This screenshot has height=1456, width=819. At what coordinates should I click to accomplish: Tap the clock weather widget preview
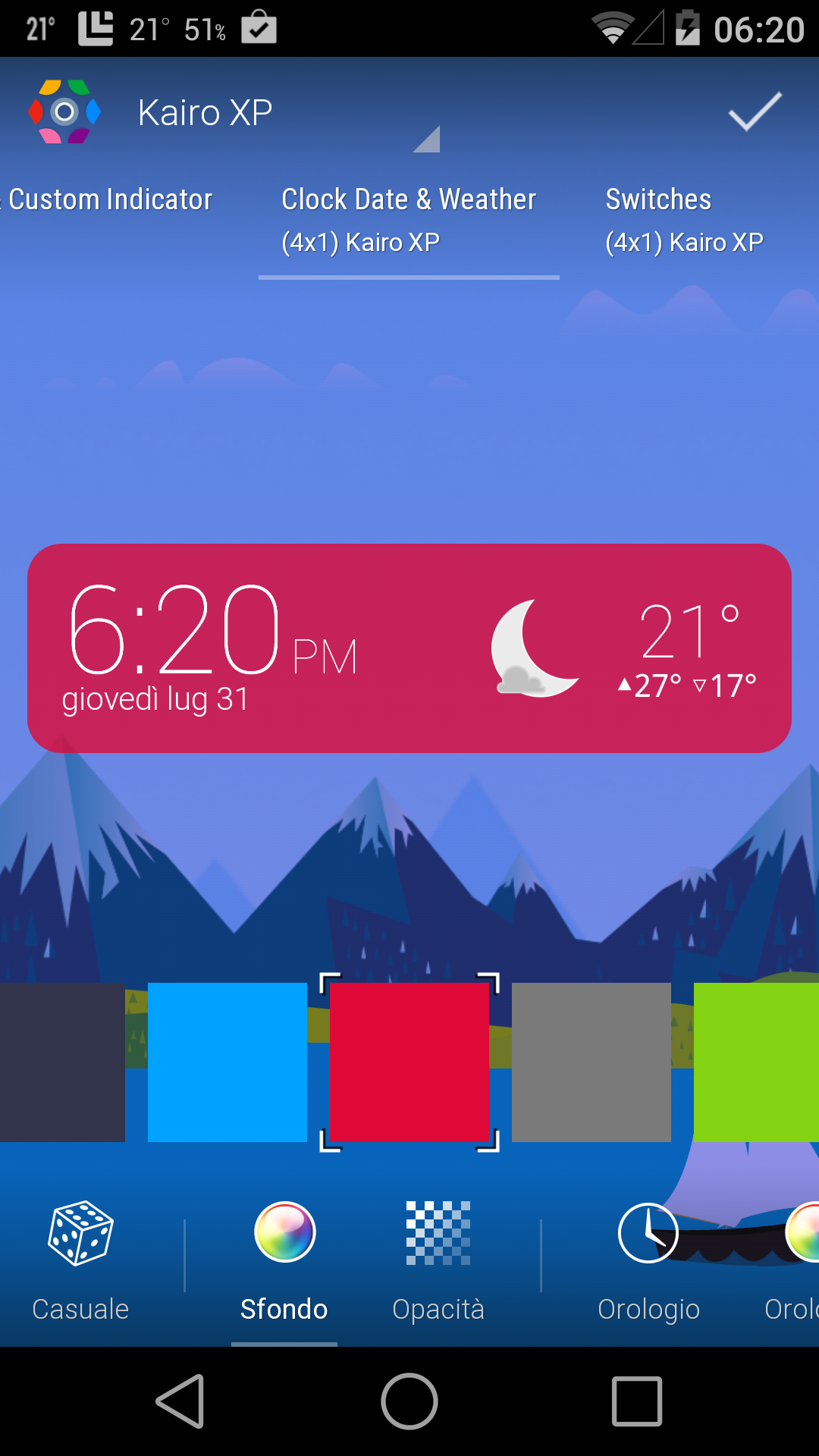tap(409, 648)
